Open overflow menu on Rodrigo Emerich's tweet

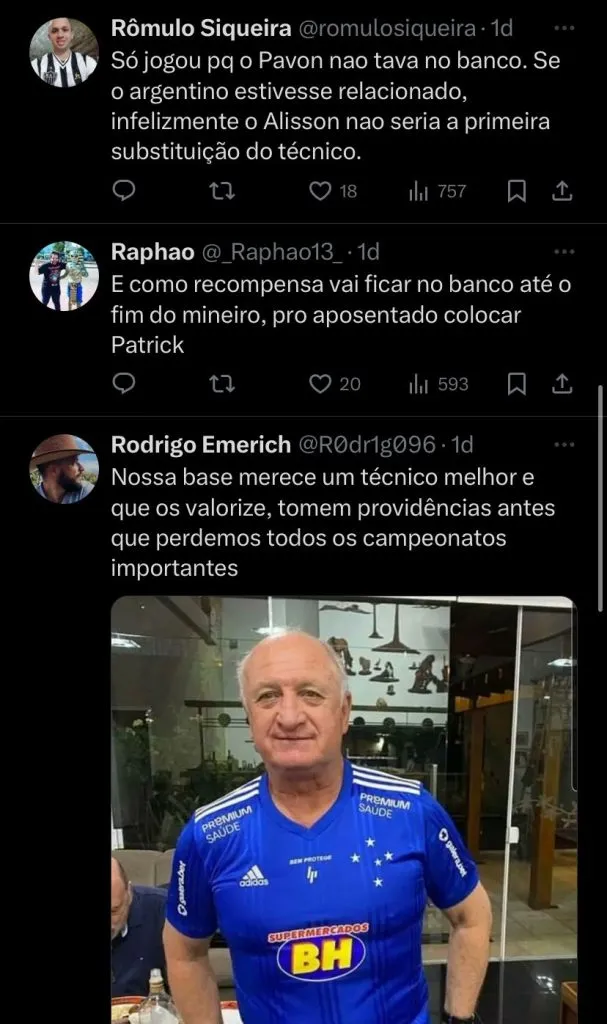pyautogui.click(x=564, y=444)
